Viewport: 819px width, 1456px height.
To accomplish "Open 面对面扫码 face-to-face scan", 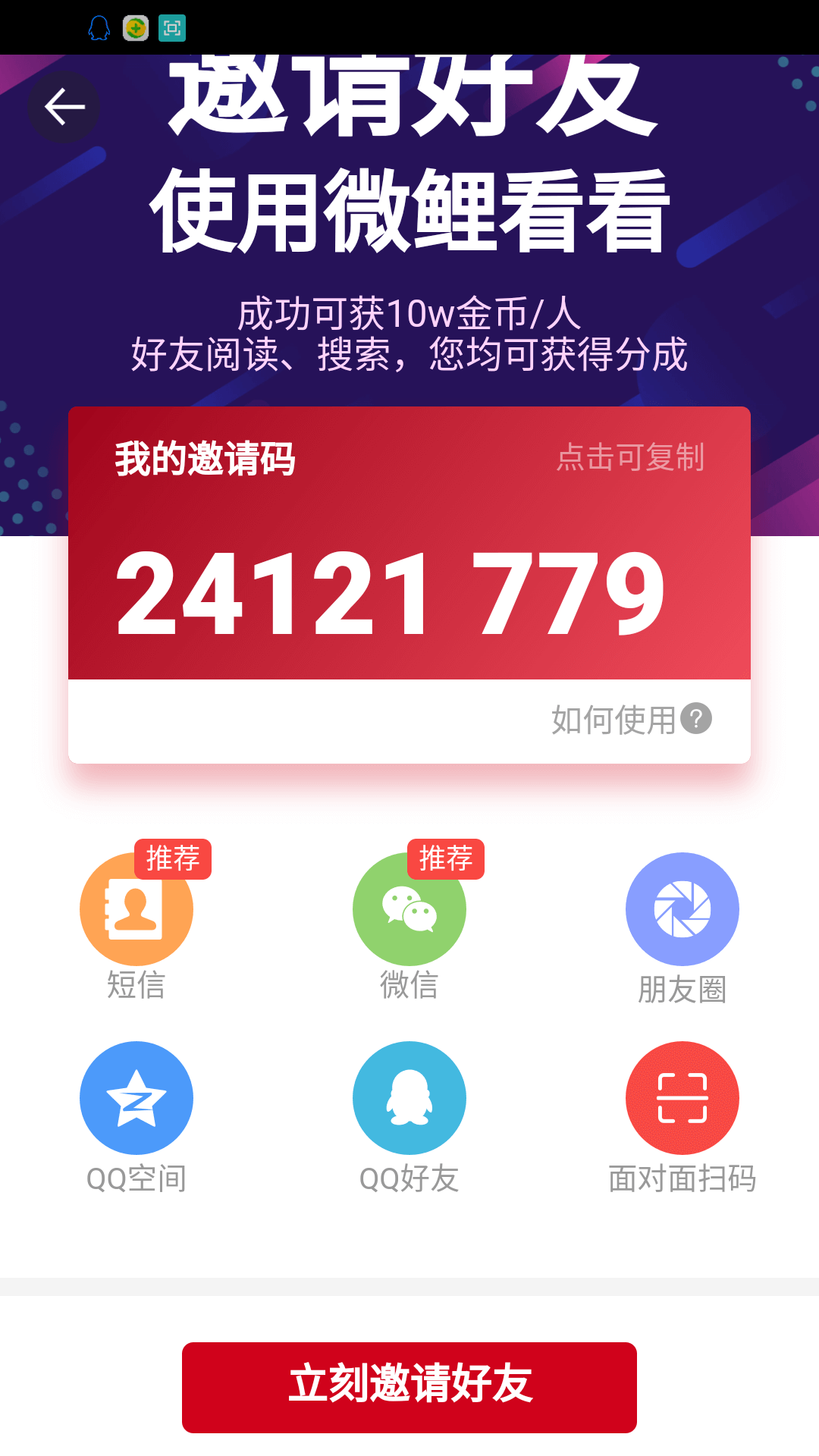I will [x=682, y=1098].
